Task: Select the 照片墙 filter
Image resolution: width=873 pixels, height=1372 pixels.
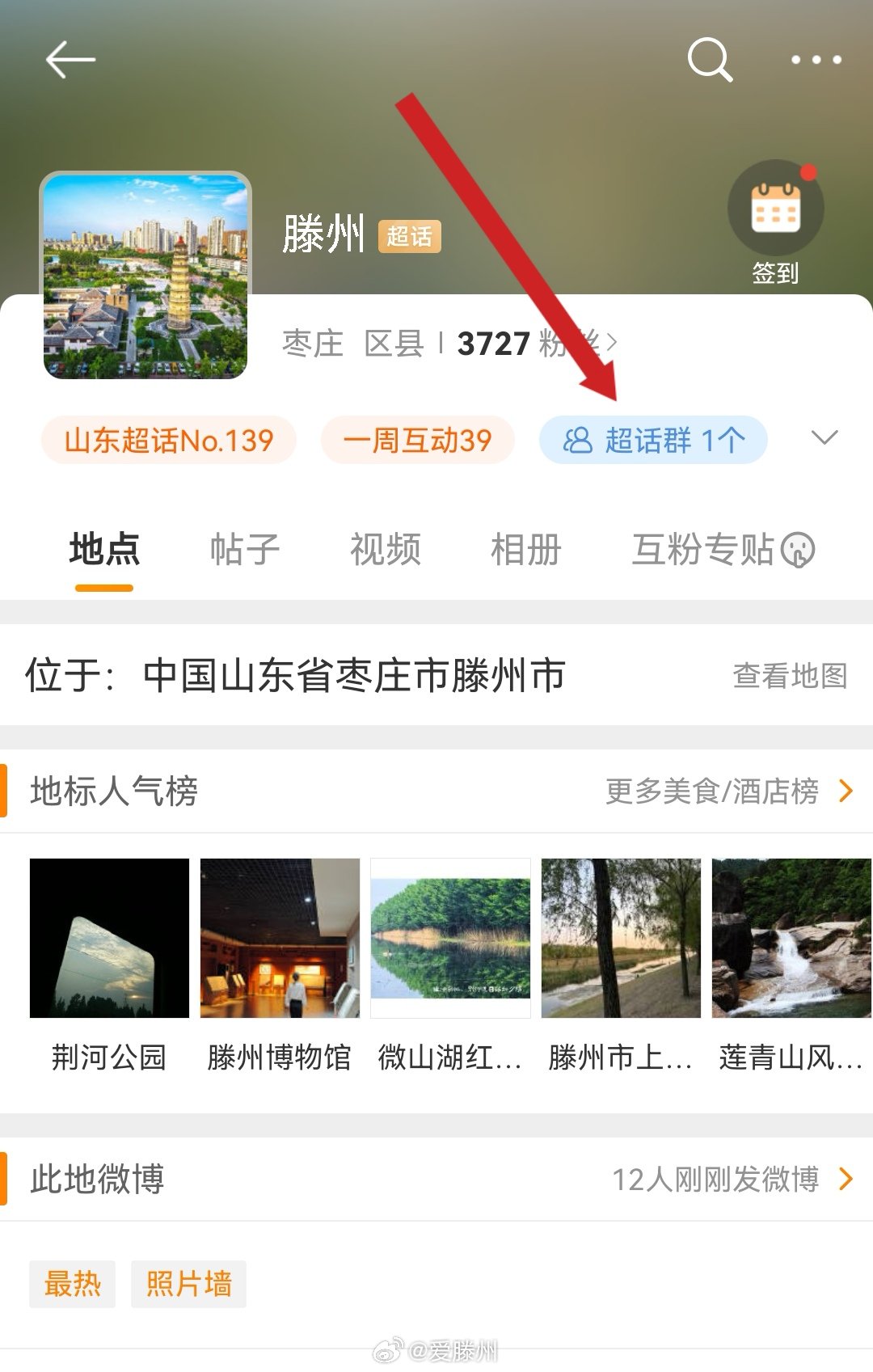Action: (x=188, y=1283)
